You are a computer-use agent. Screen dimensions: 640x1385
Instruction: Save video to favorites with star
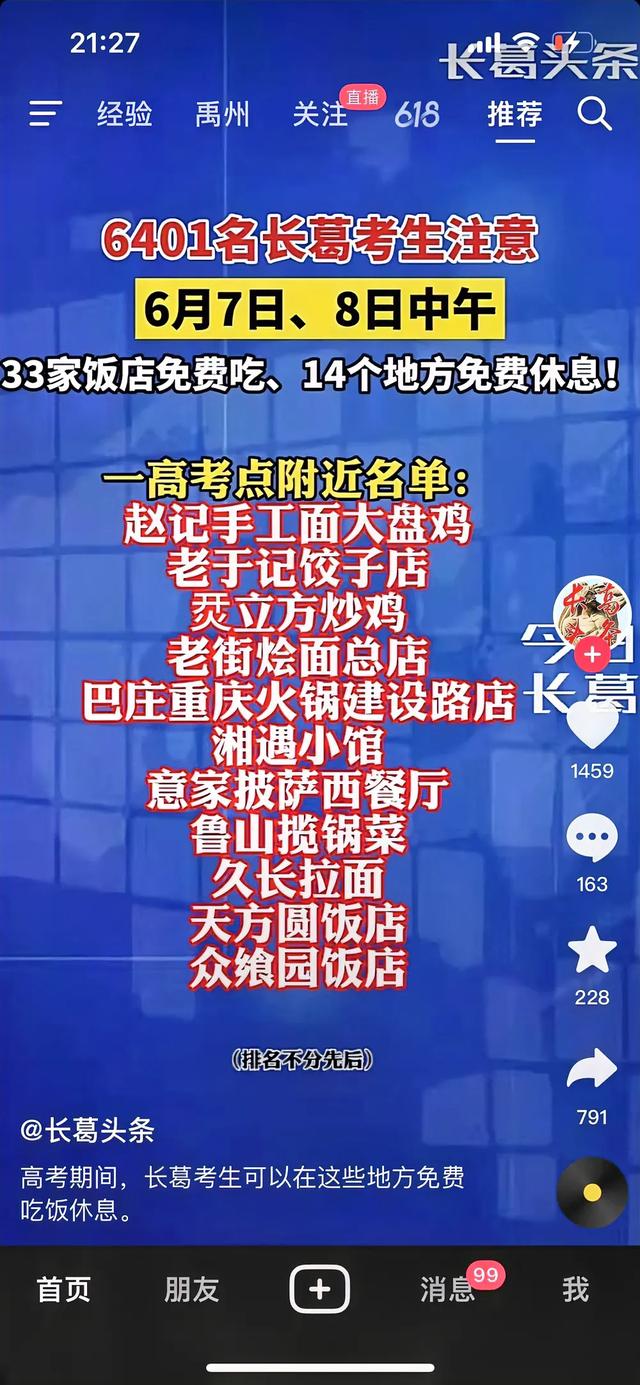[592, 951]
